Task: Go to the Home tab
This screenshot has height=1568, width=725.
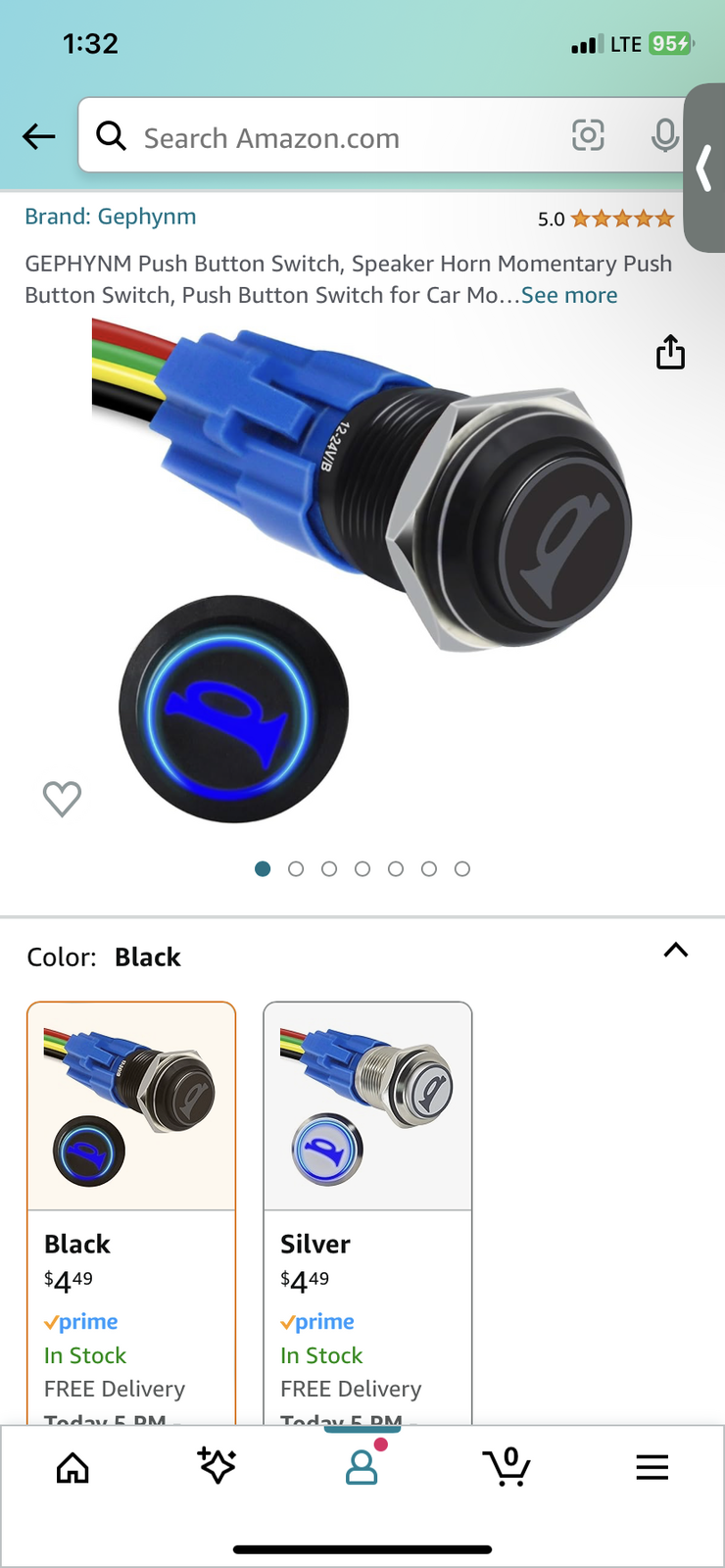Action: (72, 1467)
